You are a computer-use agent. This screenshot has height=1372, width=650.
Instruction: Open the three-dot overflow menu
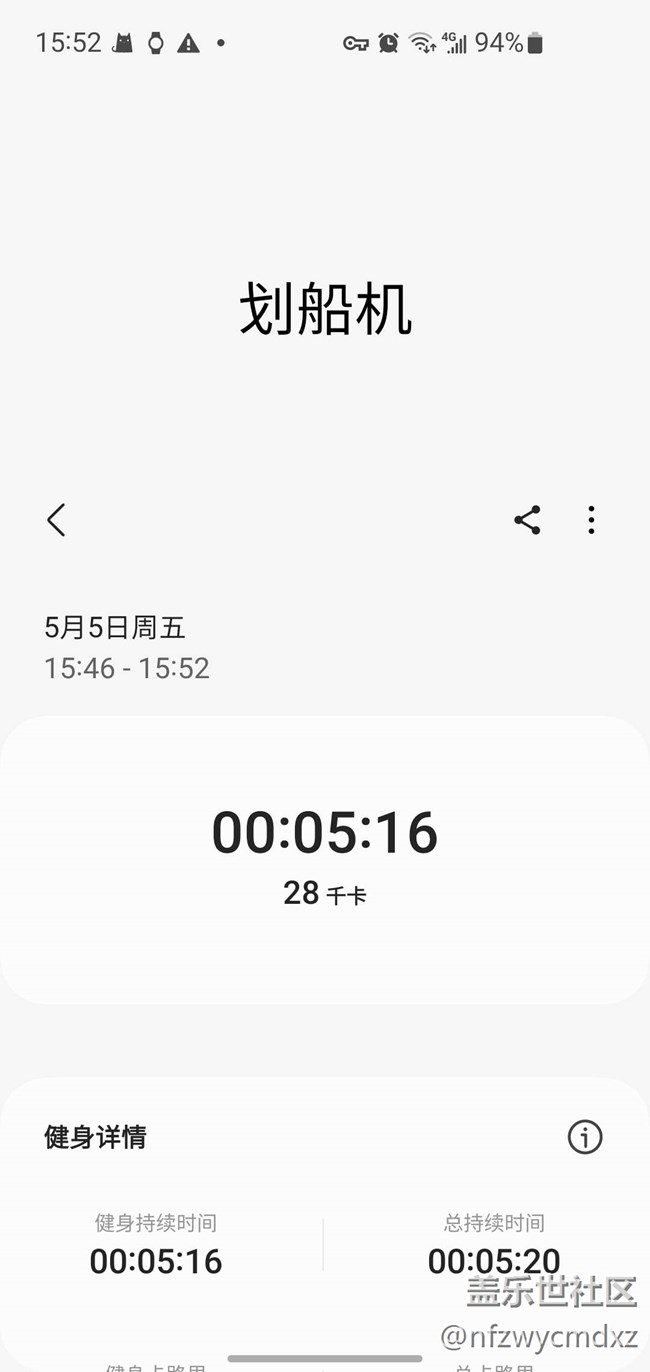coord(591,520)
